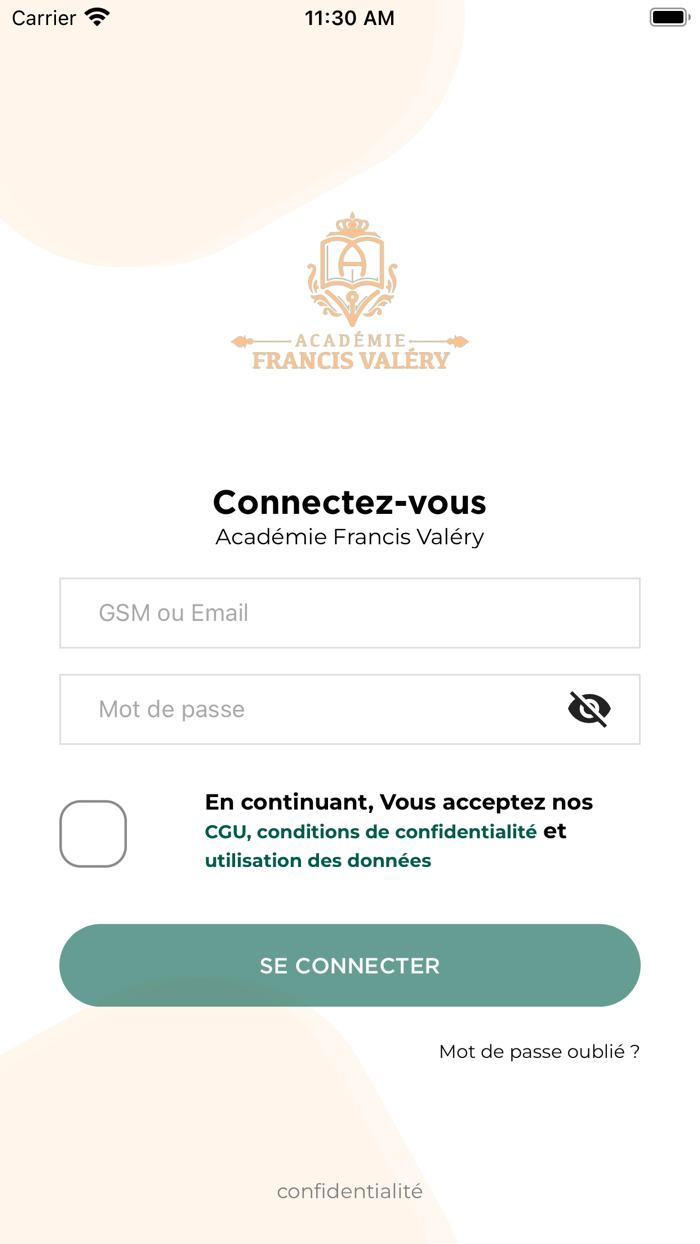Check the terms acceptance checkbox

point(93,833)
